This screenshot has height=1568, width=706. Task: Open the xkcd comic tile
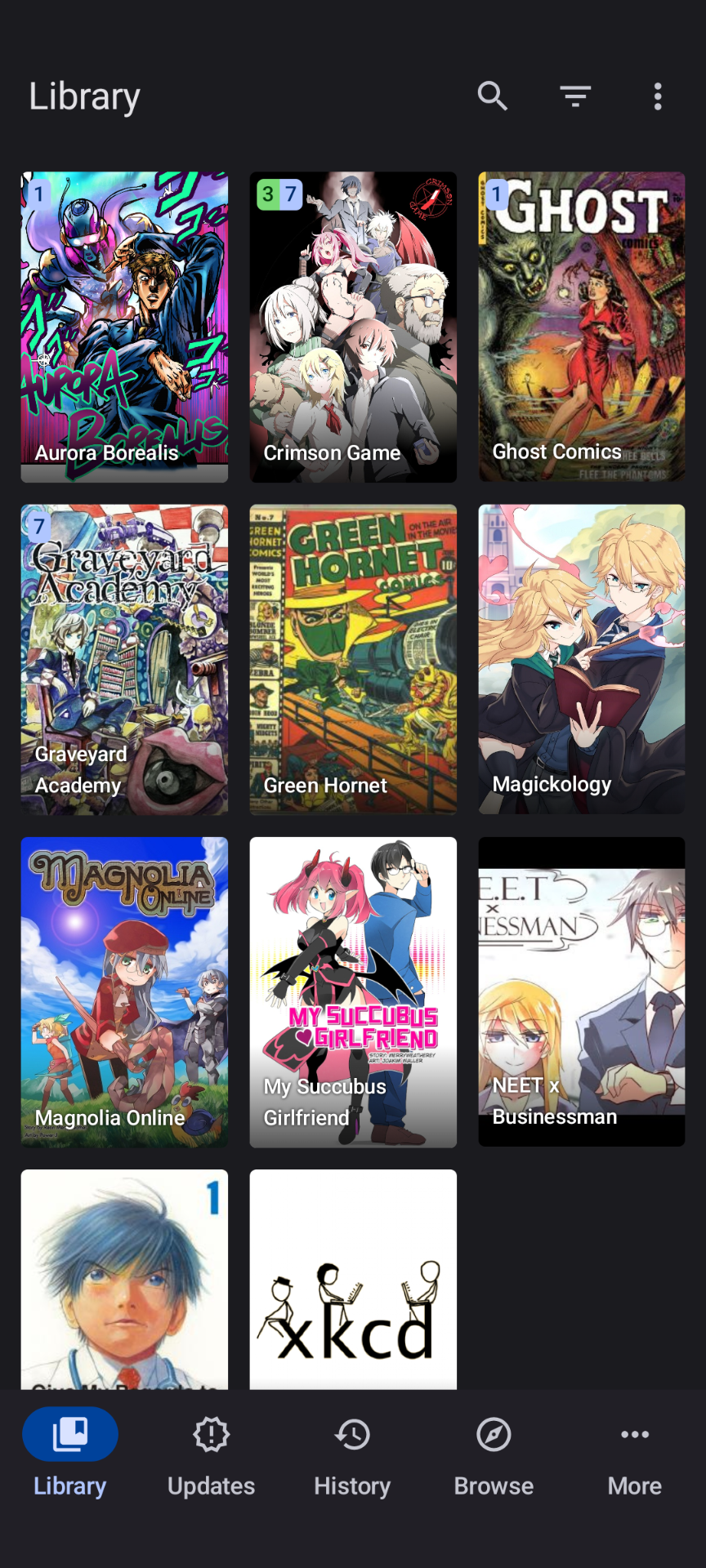[x=353, y=1279]
